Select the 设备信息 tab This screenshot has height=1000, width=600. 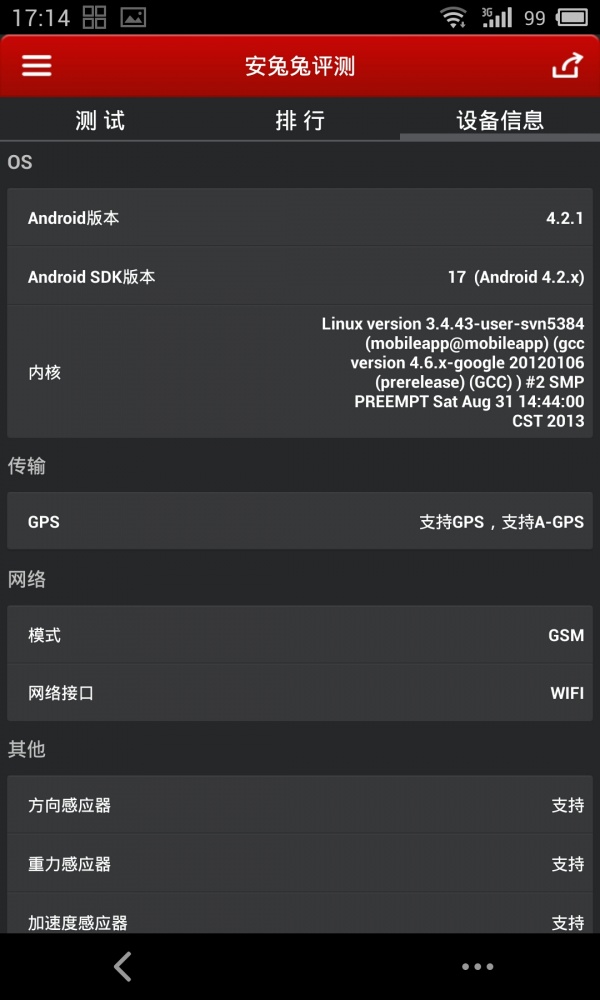(500, 121)
